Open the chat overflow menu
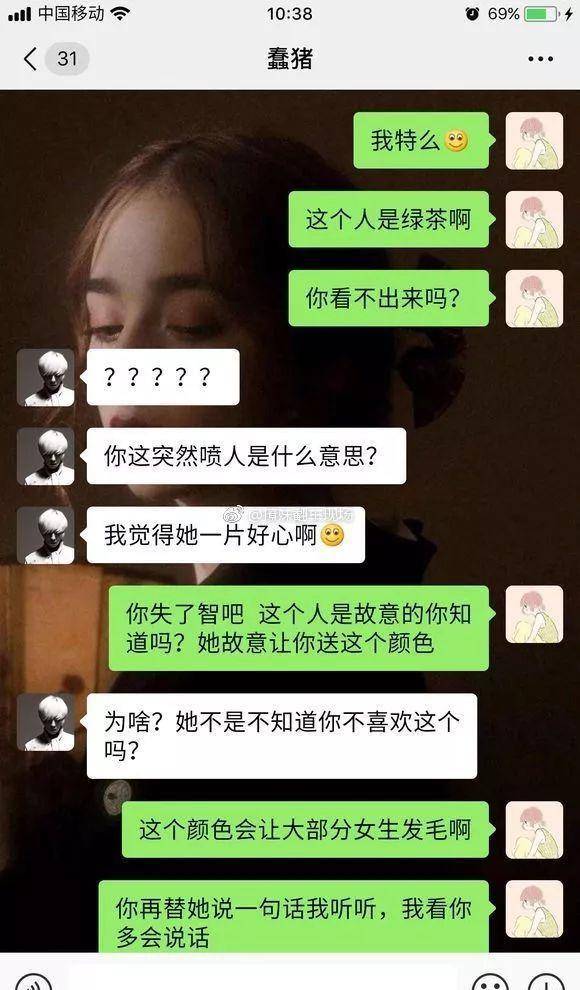Screen dimensions: 580x990 coord(540,59)
